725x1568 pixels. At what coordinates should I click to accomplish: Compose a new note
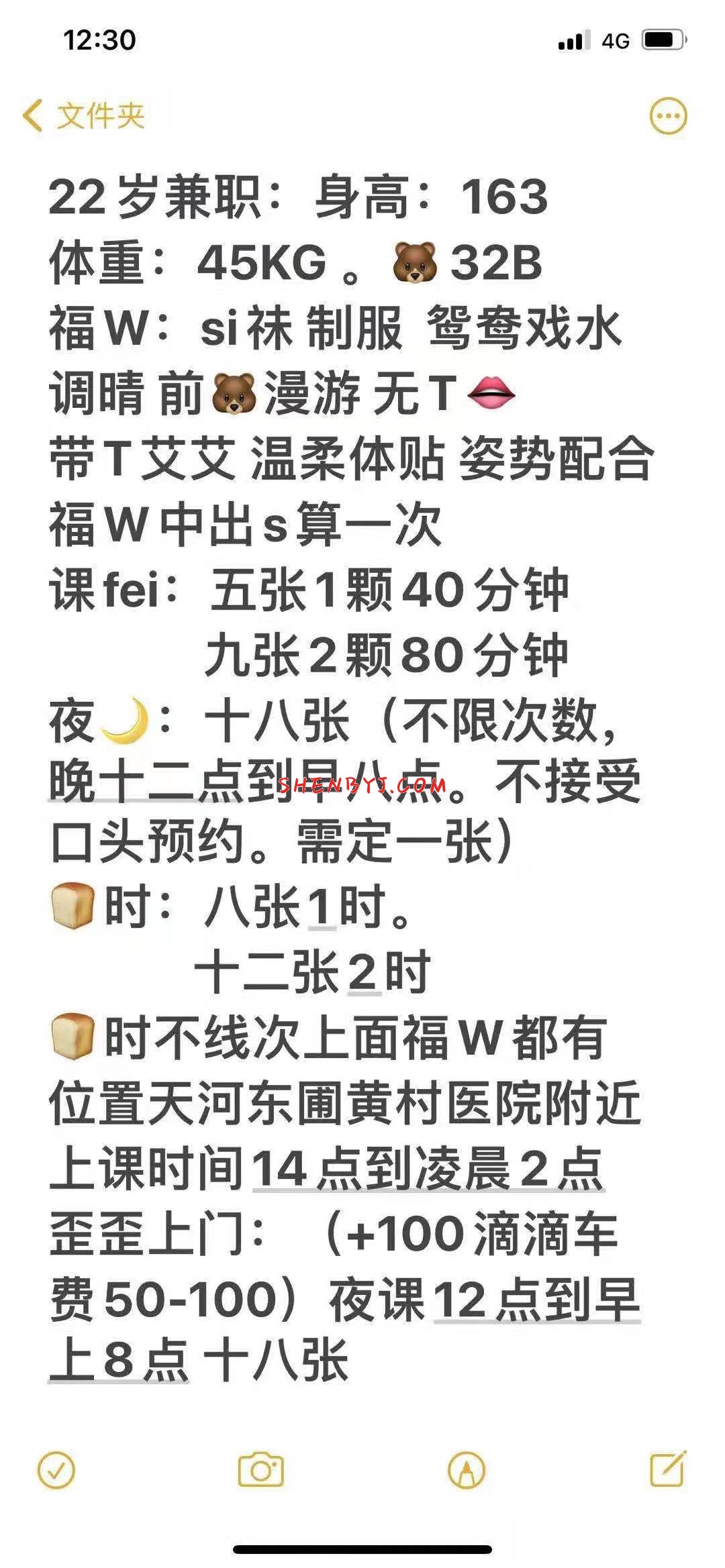coord(668,1469)
